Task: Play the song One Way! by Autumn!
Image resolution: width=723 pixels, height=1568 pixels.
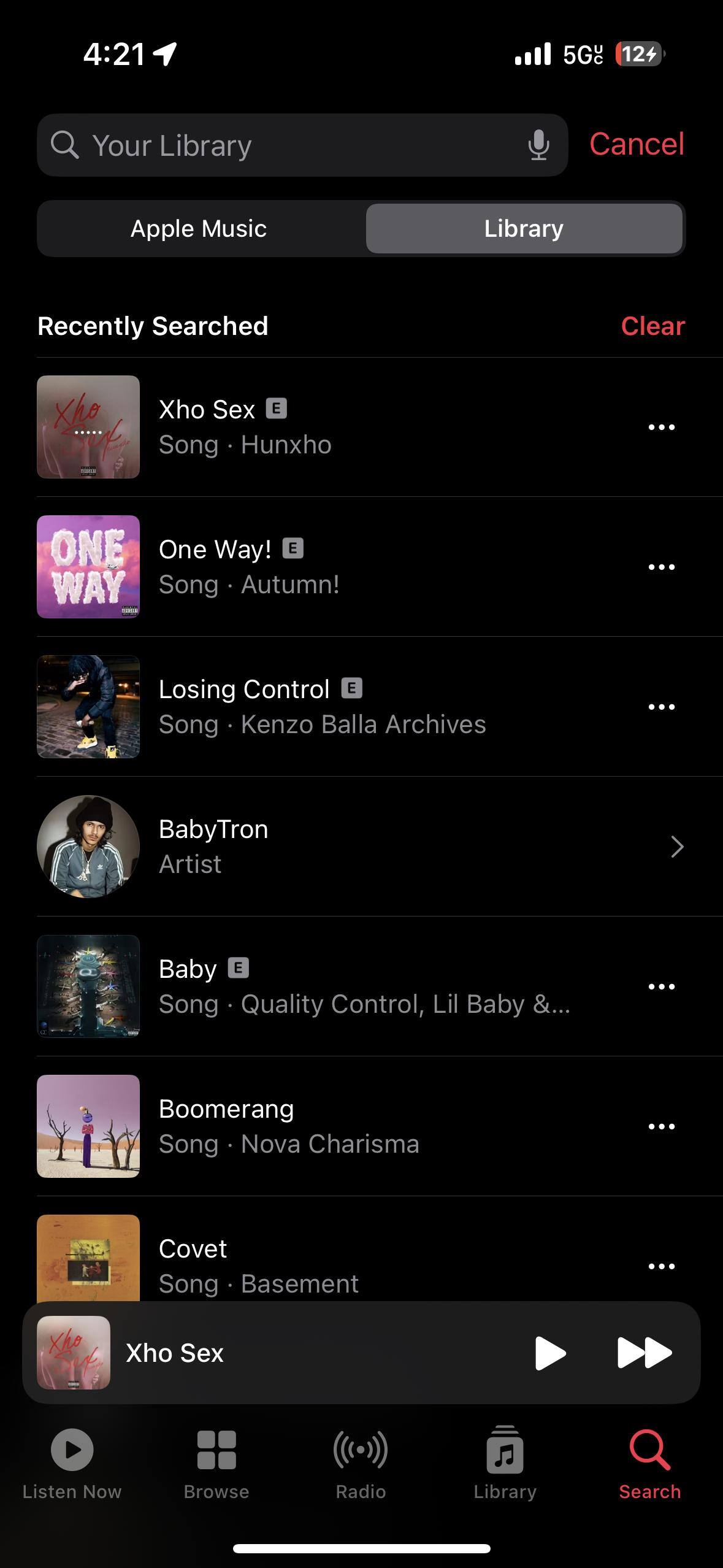Action: point(307,567)
